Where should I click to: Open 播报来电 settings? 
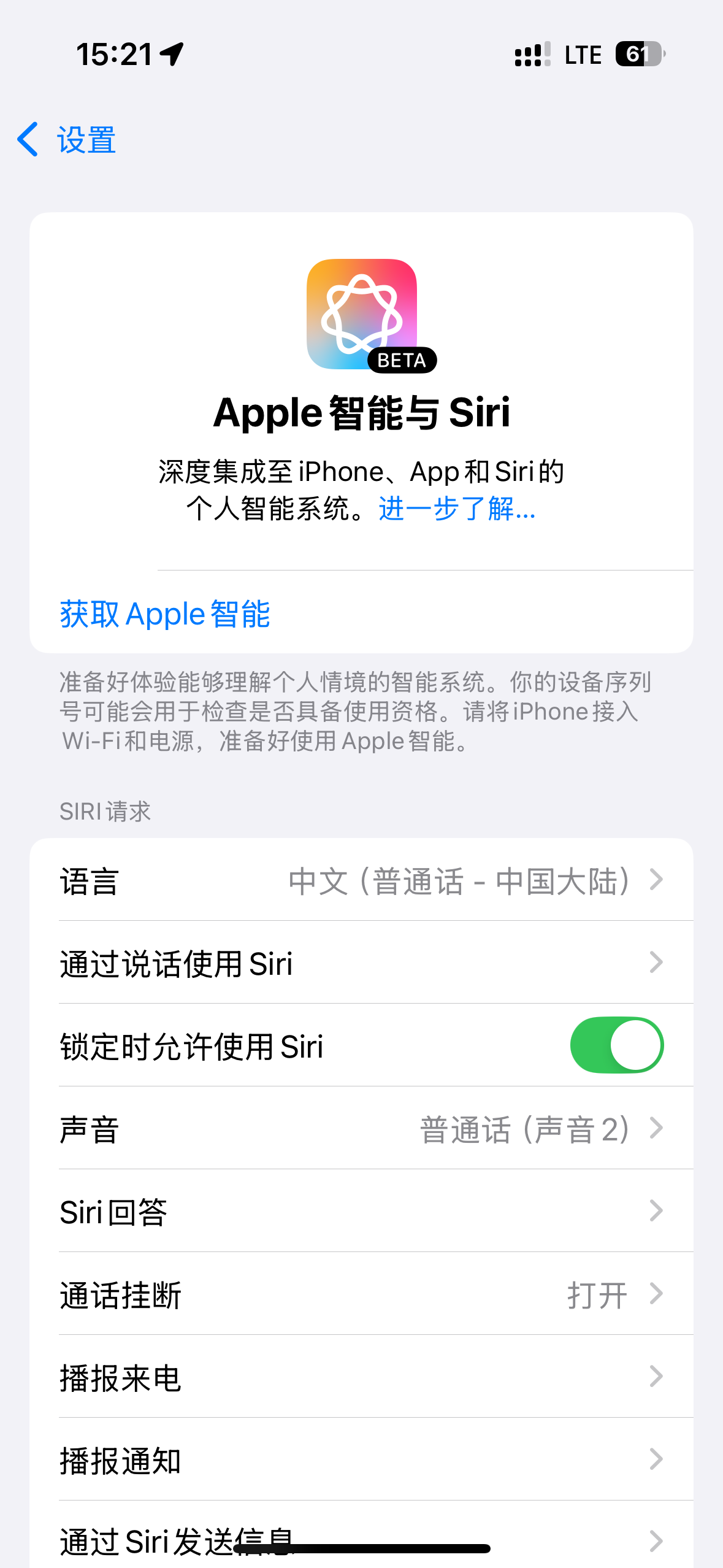tap(361, 1377)
